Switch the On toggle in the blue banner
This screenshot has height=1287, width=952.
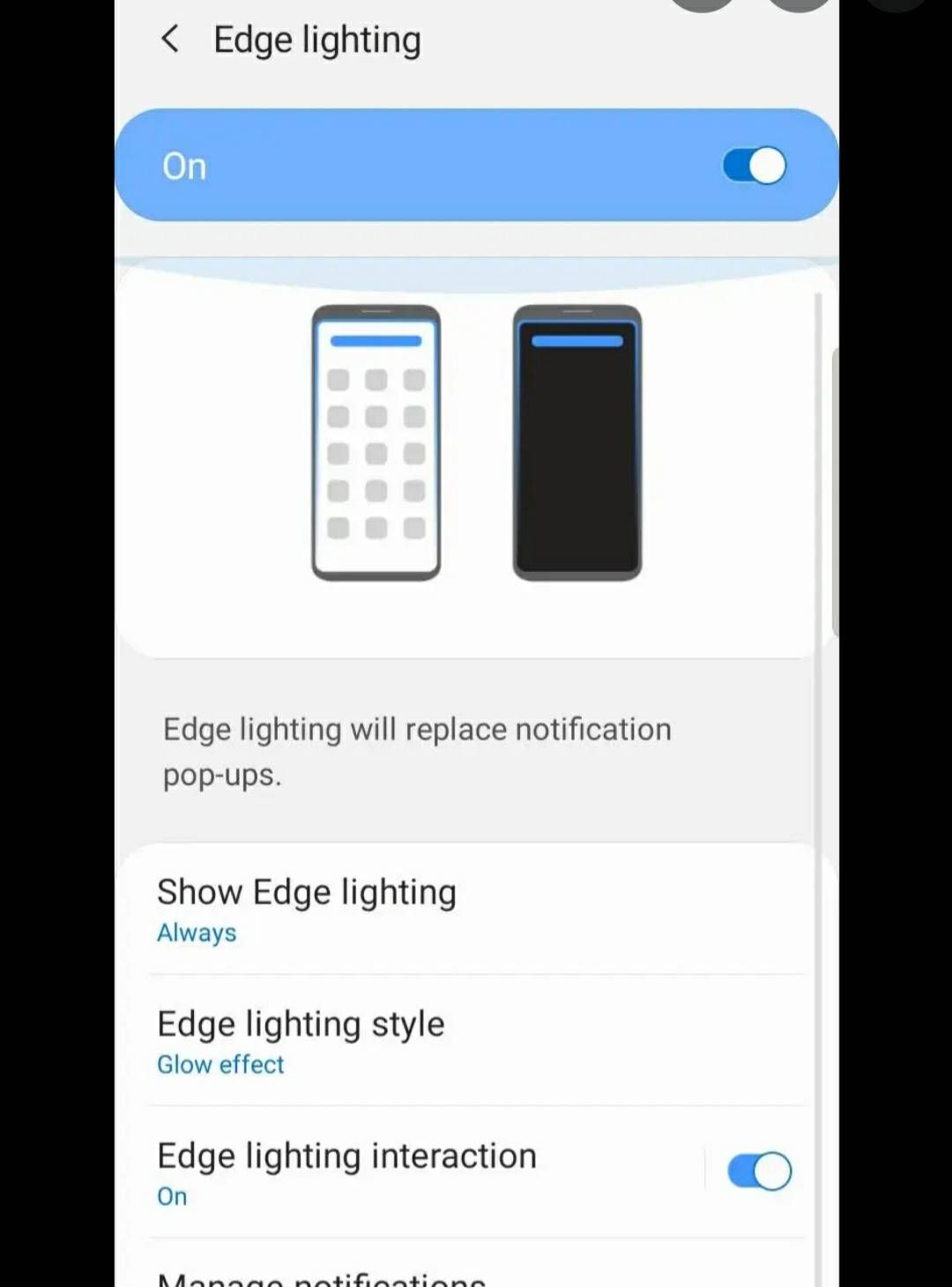point(752,165)
